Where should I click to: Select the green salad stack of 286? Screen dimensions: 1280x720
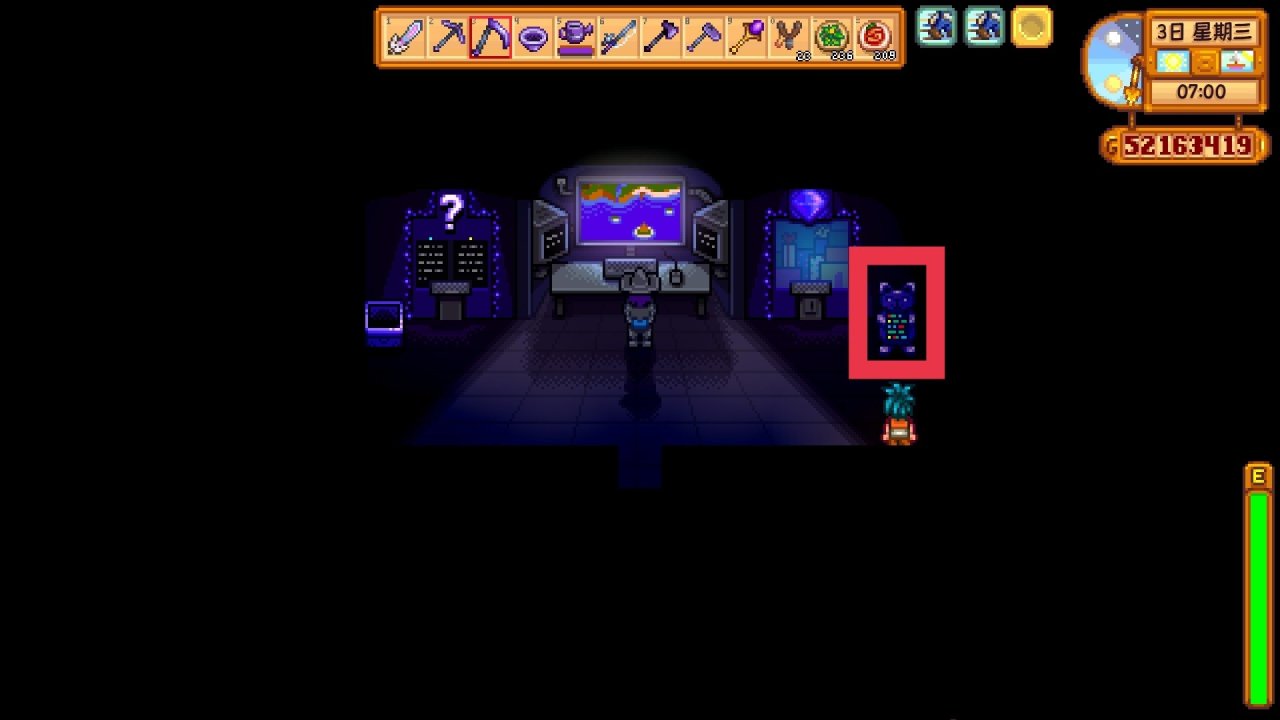[x=832, y=38]
